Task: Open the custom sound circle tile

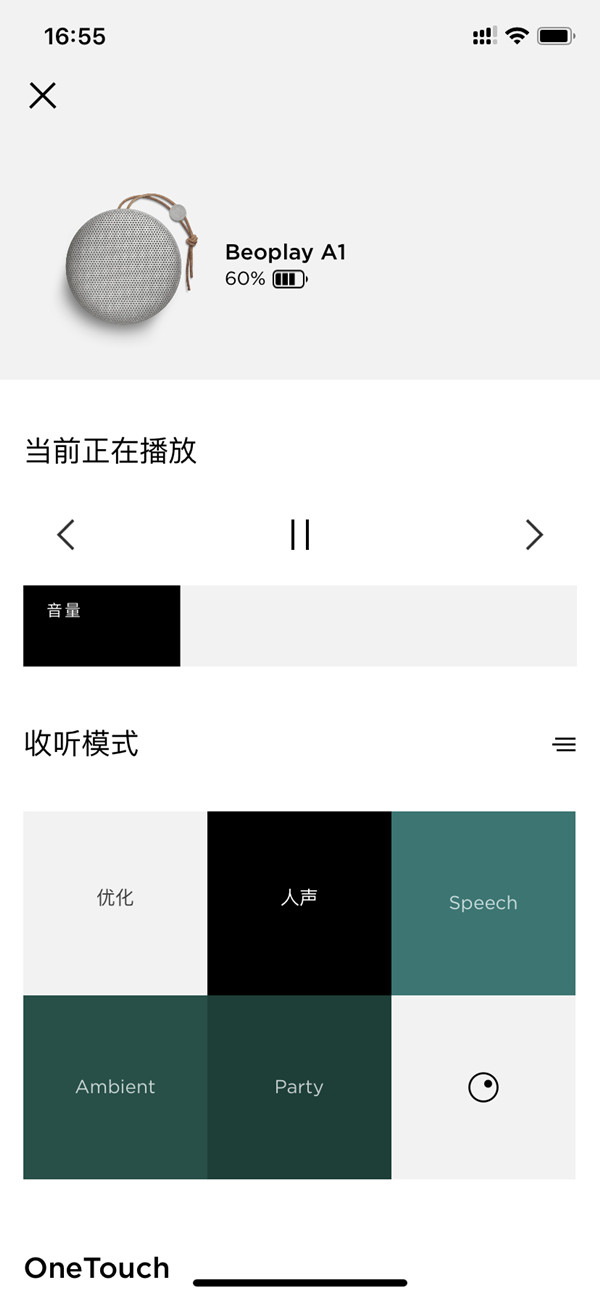Action: click(483, 1087)
